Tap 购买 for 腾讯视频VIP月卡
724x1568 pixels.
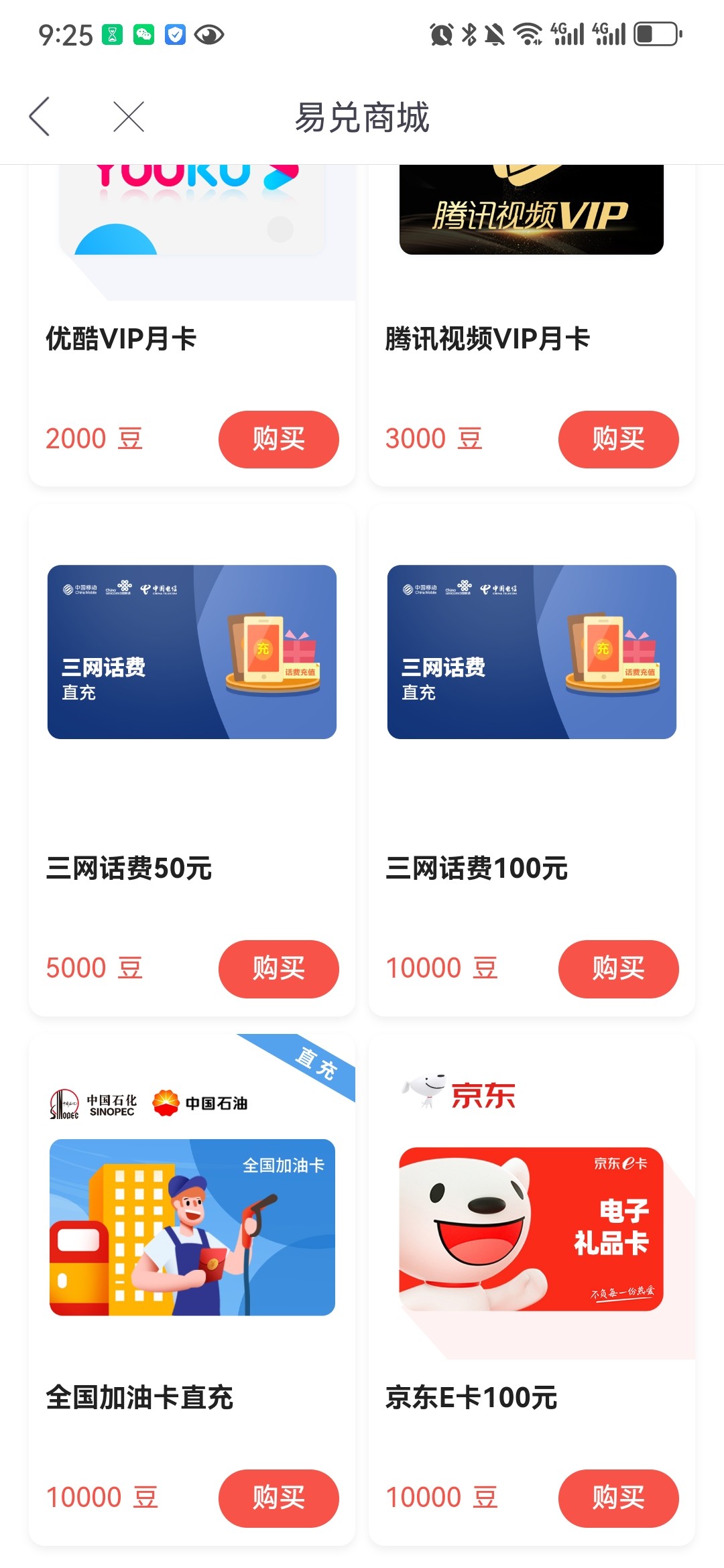click(x=618, y=440)
